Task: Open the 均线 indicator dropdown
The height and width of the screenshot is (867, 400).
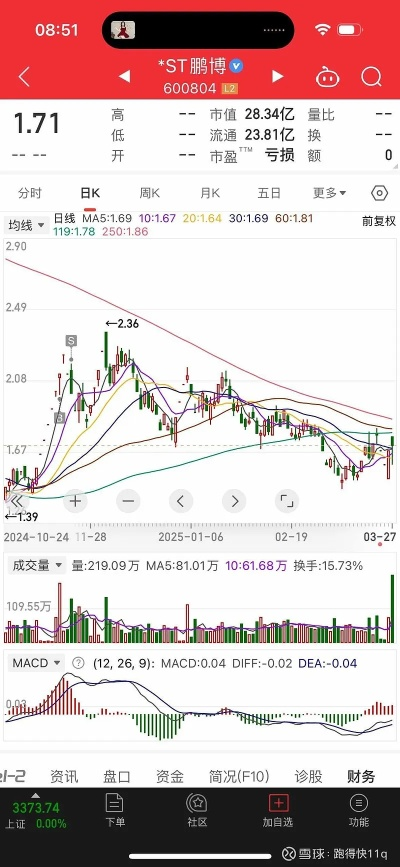Action: coord(27,225)
